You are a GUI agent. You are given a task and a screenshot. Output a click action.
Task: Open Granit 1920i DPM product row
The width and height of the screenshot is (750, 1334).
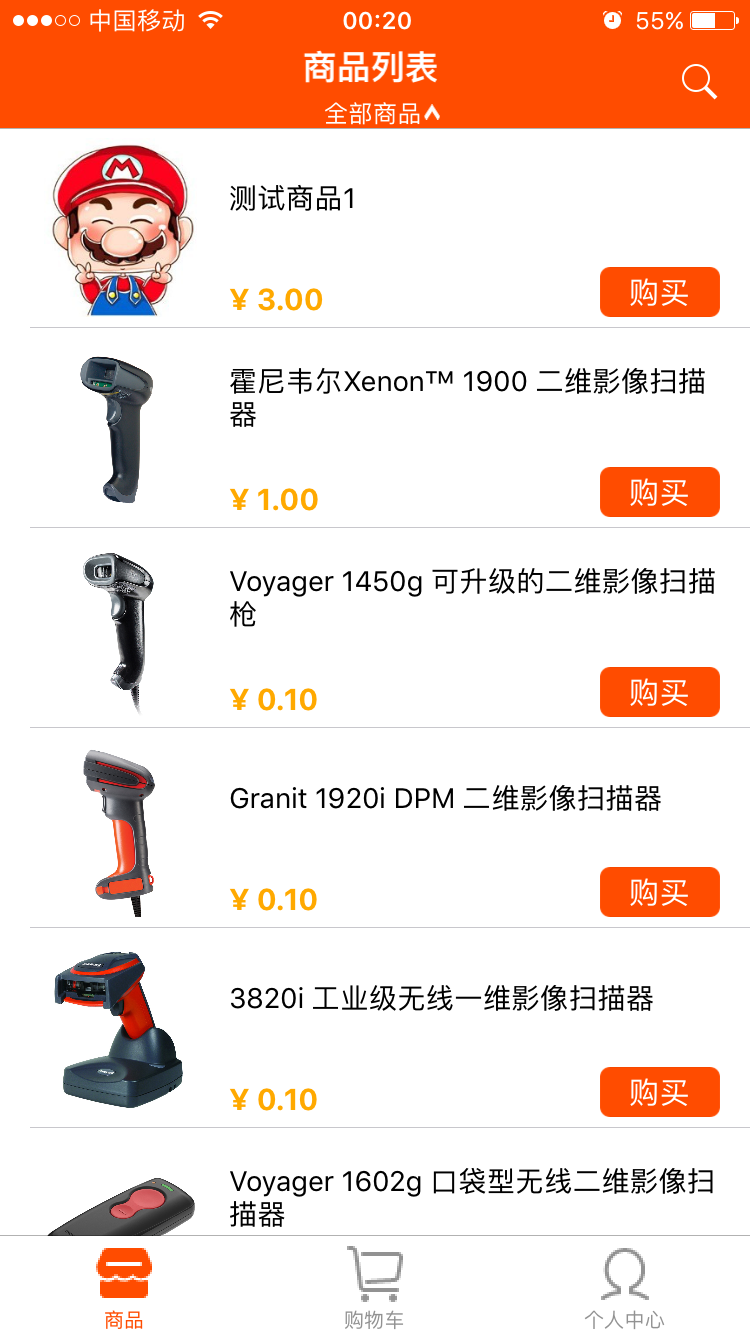click(445, 798)
